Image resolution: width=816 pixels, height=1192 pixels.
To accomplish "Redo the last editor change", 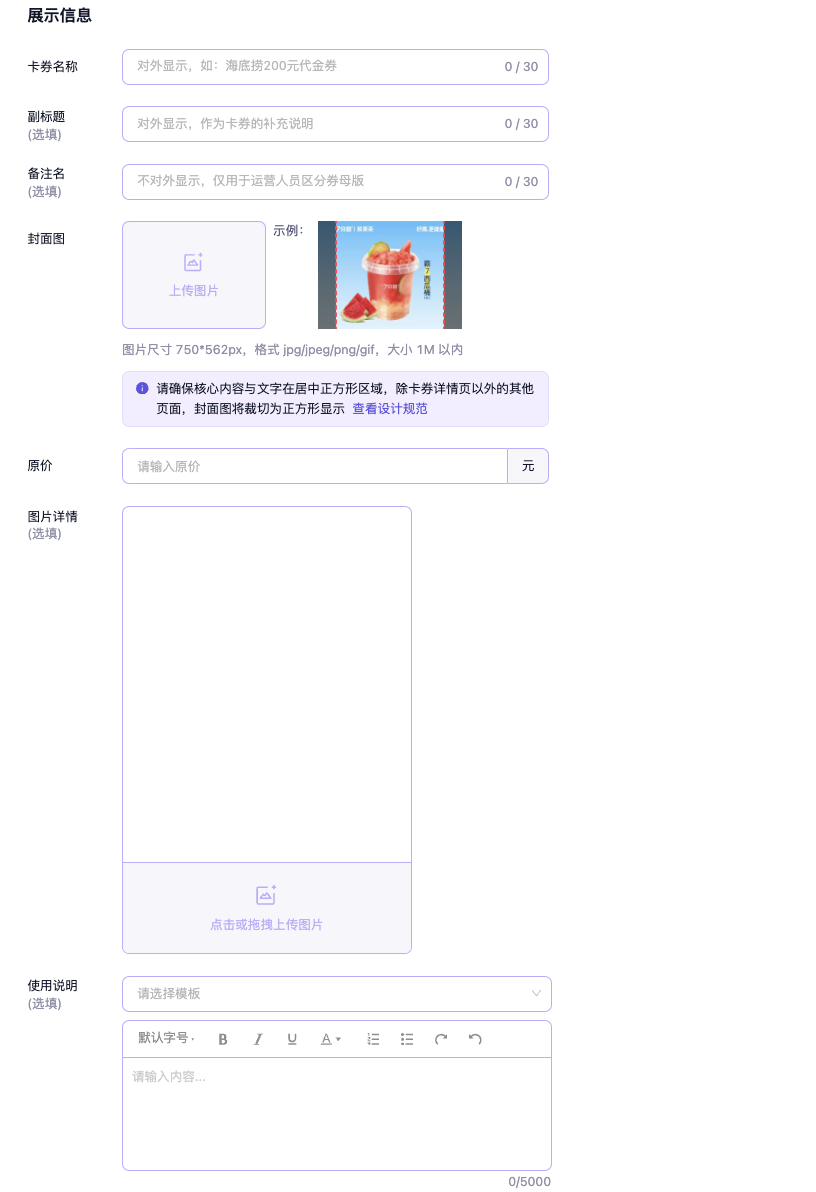I will (x=441, y=1039).
